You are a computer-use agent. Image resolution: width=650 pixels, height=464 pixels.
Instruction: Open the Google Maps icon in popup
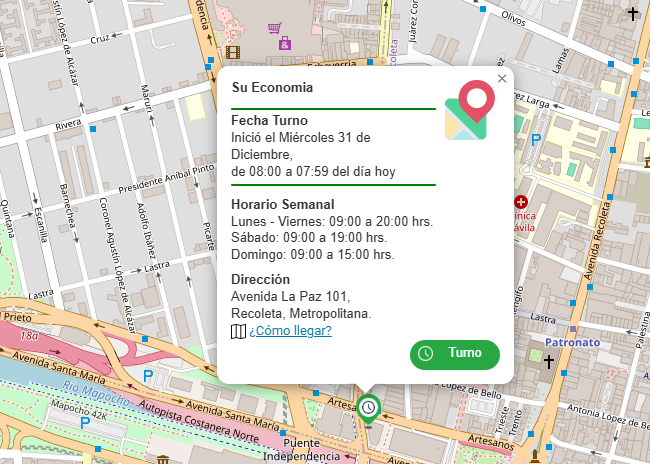pos(469,112)
